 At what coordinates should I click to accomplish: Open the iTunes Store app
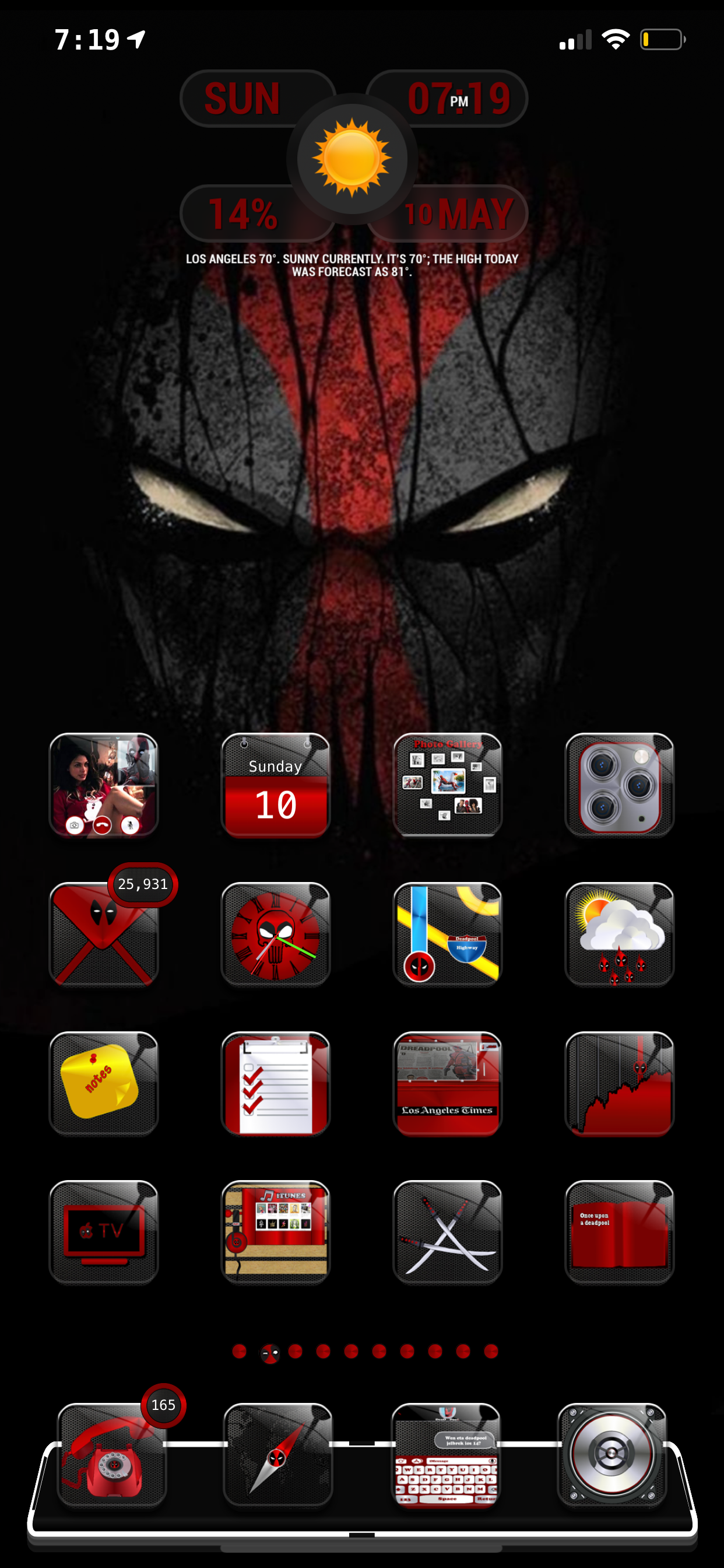pos(276,1233)
